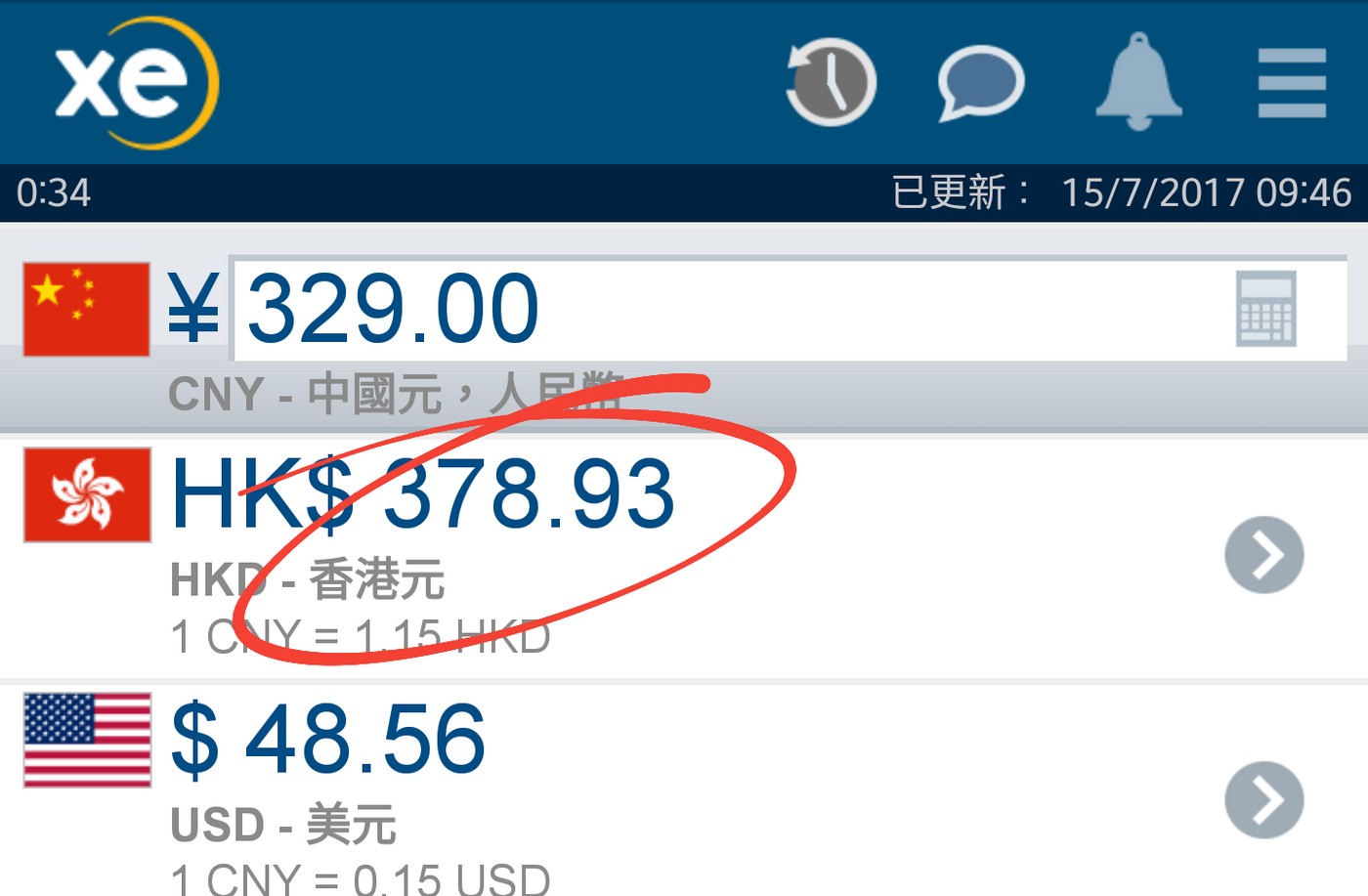Tap the China flag to change currency

pos(86,309)
